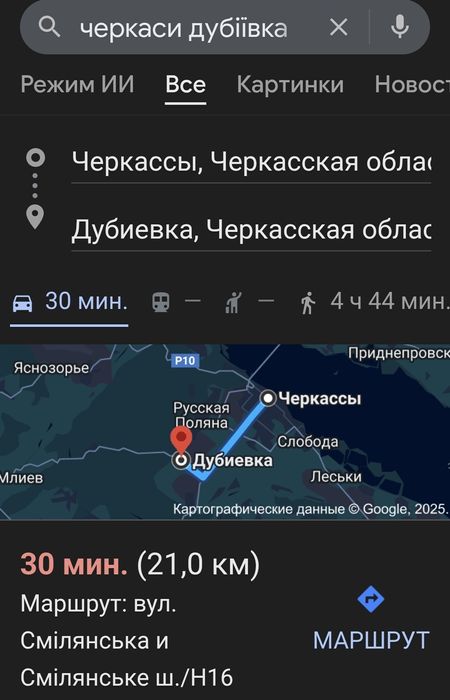
Task: Select the ride-hailing taxi option
Action: 249,302
